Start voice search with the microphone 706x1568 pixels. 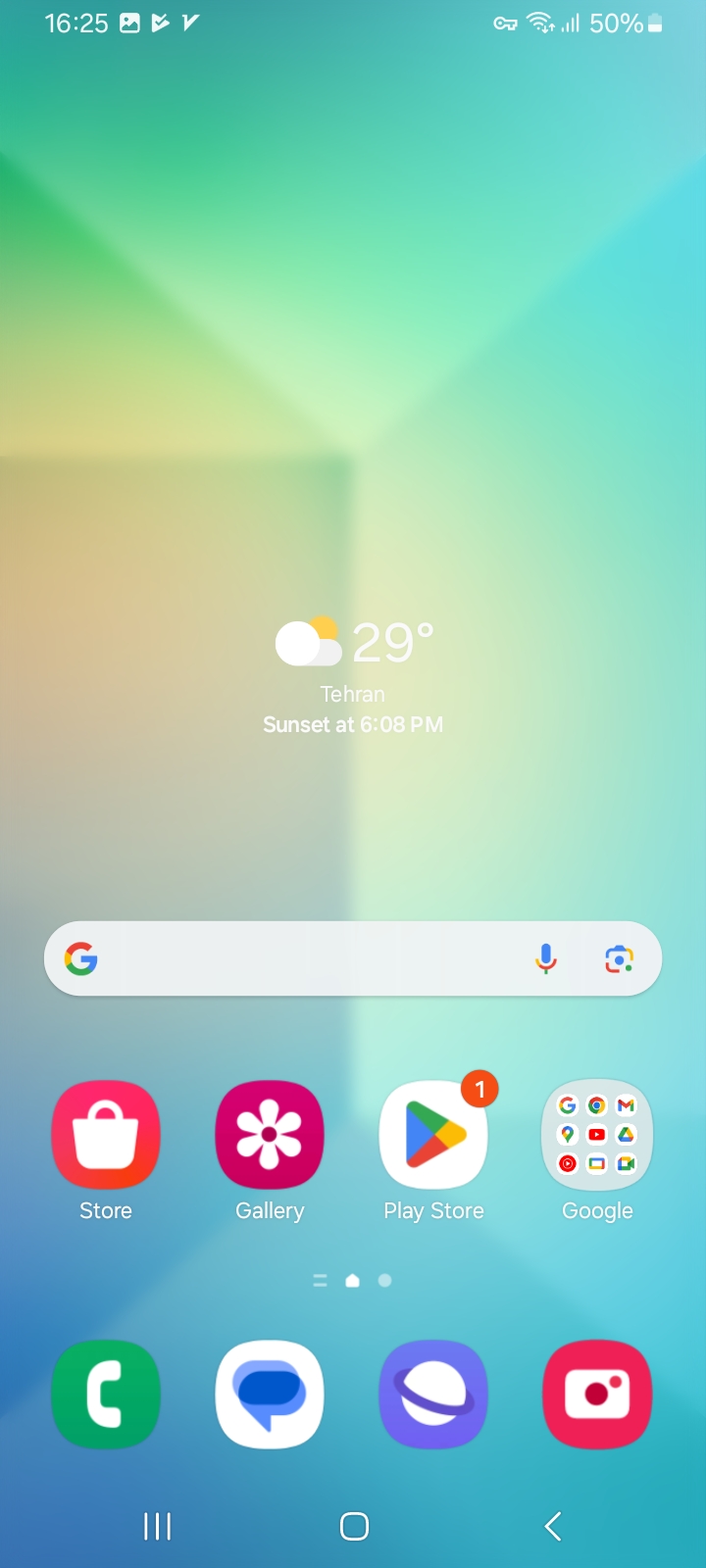coord(546,958)
